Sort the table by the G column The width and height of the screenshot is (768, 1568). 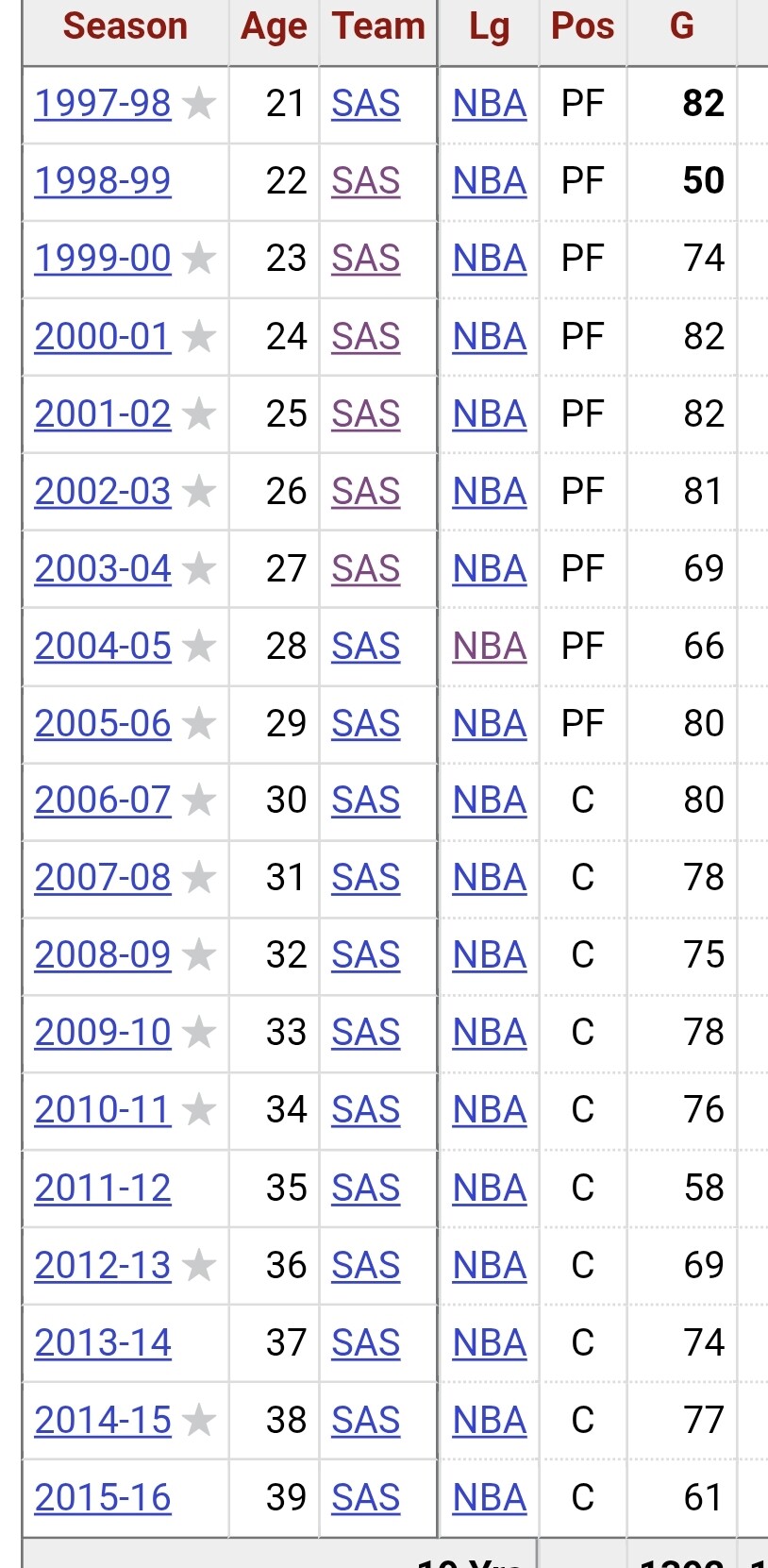tap(682, 26)
